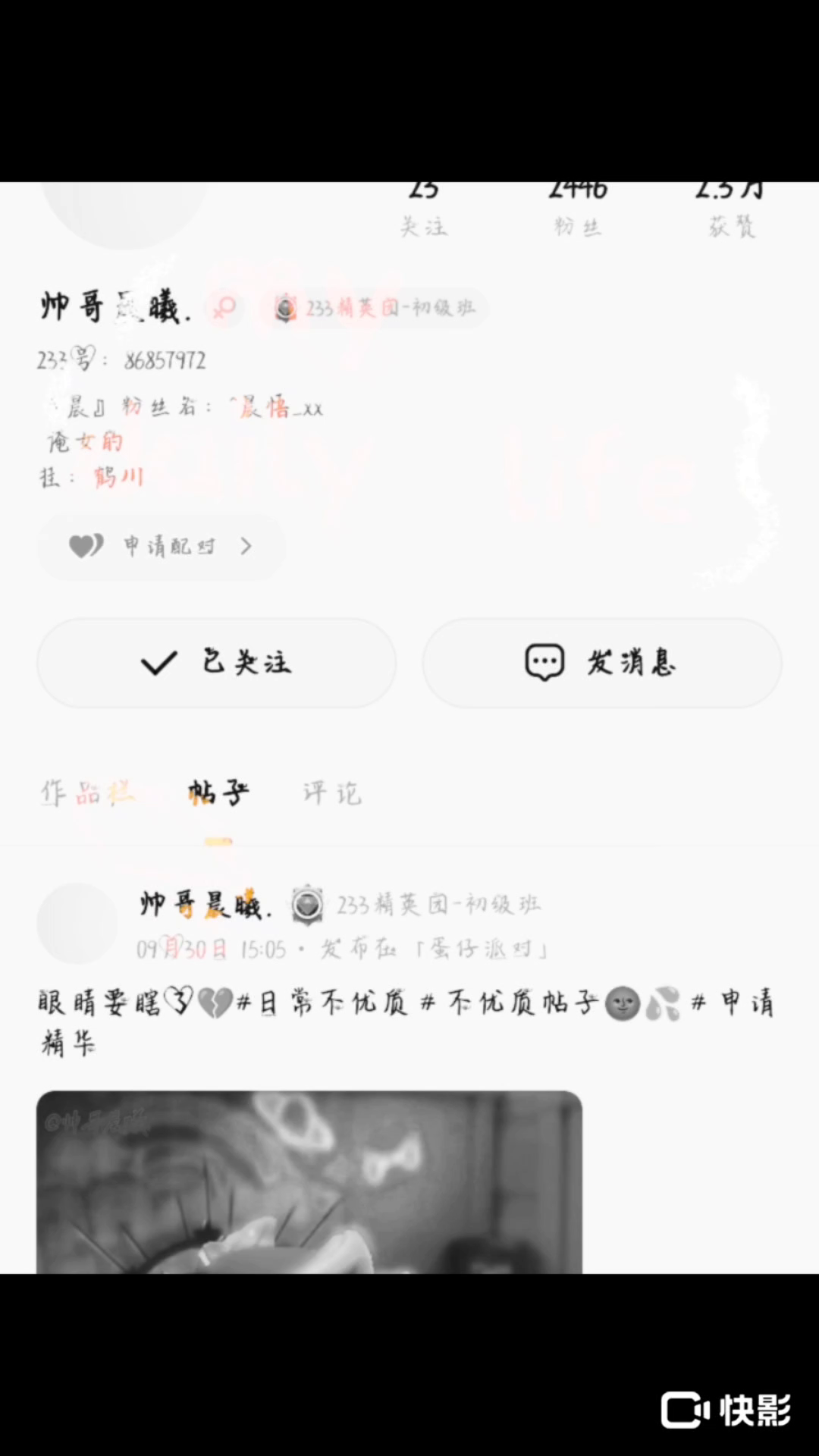Screen dimensions: 819x1456
Task: Tap the 申请配对 chip
Action: [x=162, y=546]
